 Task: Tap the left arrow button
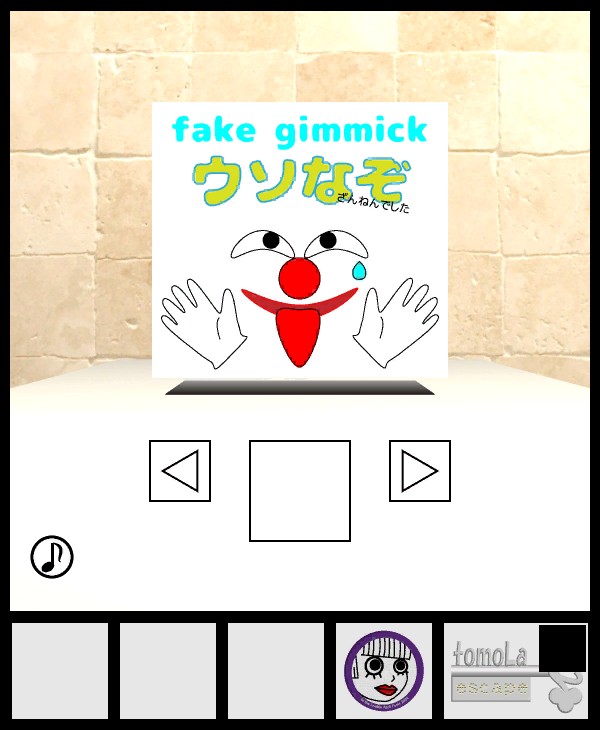coord(180,471)
